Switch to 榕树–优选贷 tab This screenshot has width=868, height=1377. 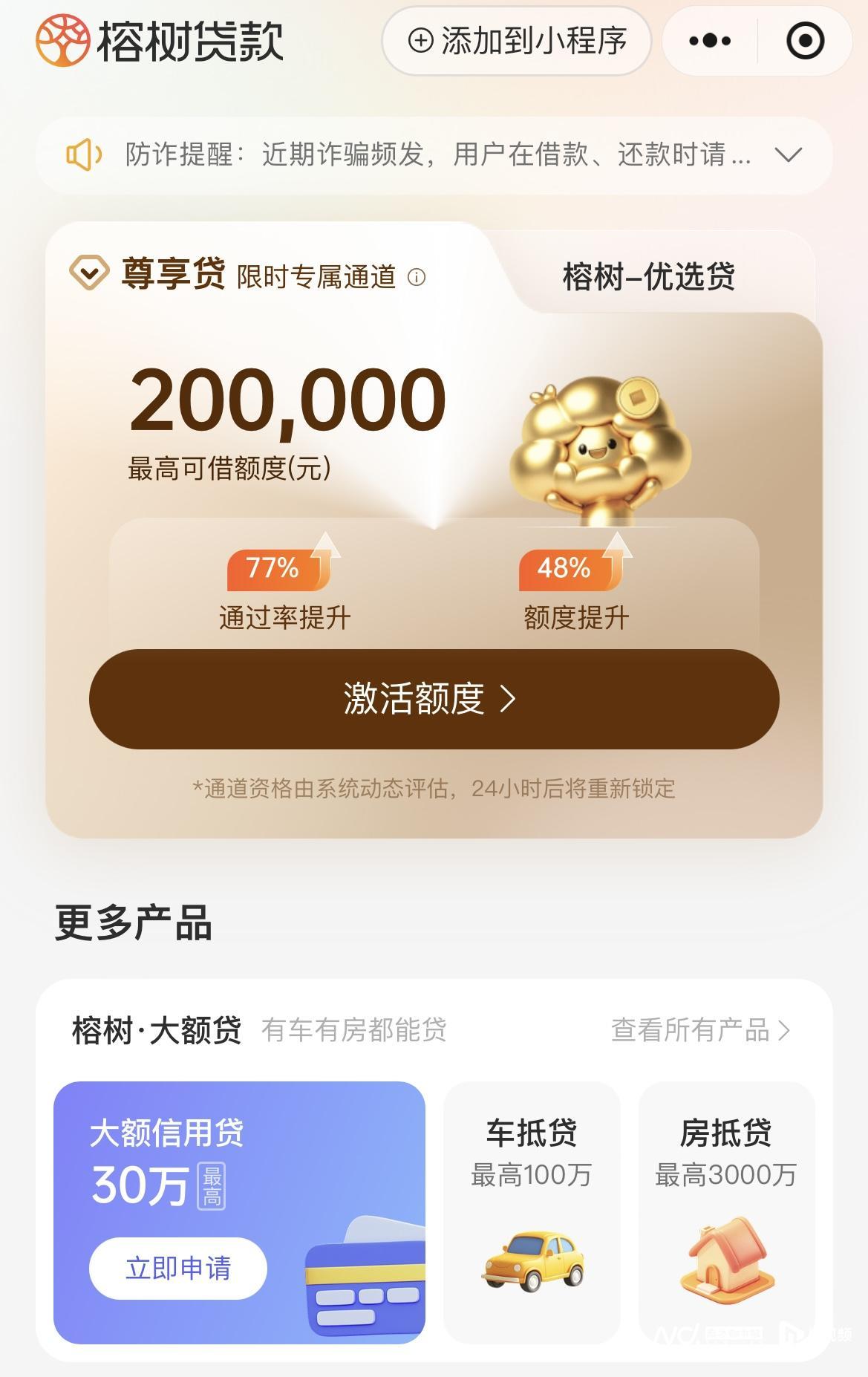click(648, 277)
